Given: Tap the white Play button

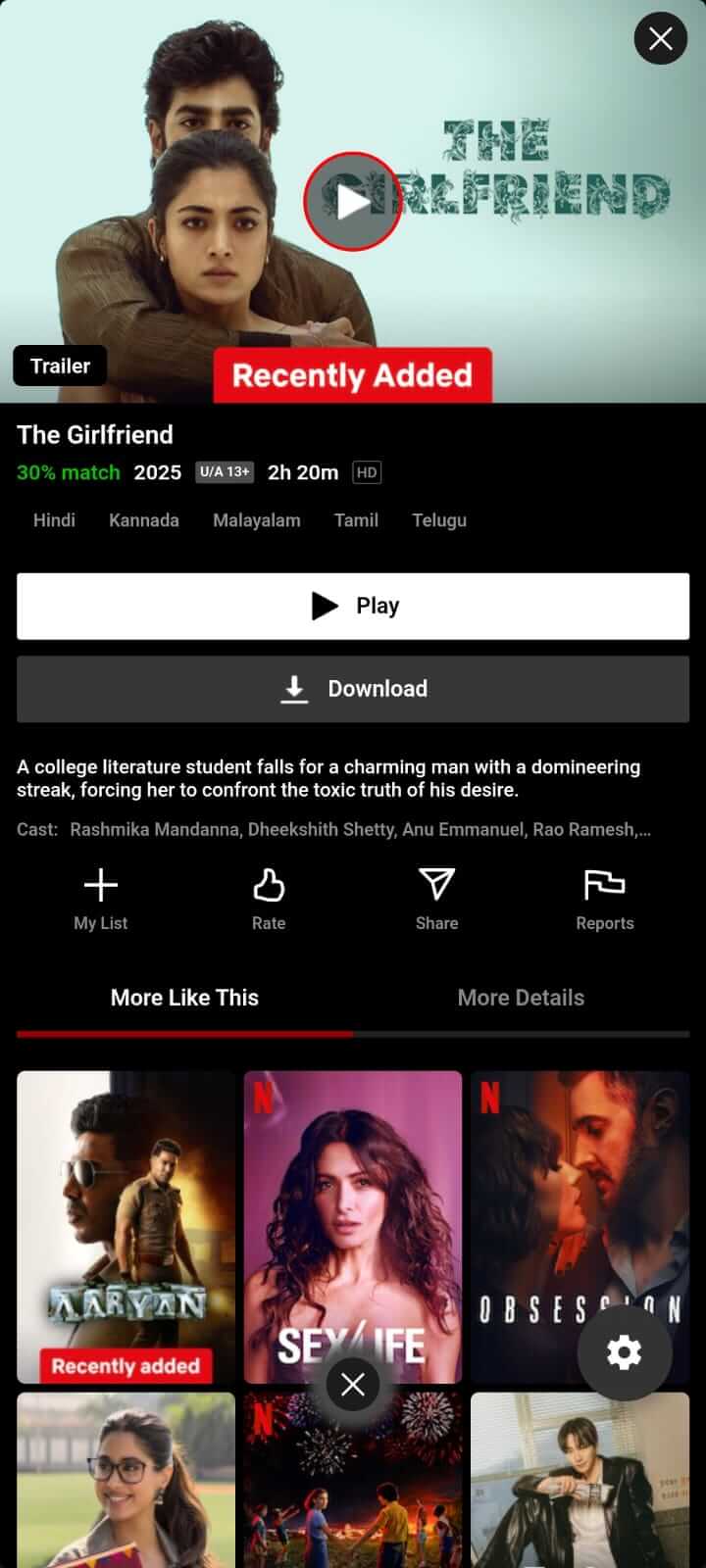Looking at the screenshot, I should point(353,606).
